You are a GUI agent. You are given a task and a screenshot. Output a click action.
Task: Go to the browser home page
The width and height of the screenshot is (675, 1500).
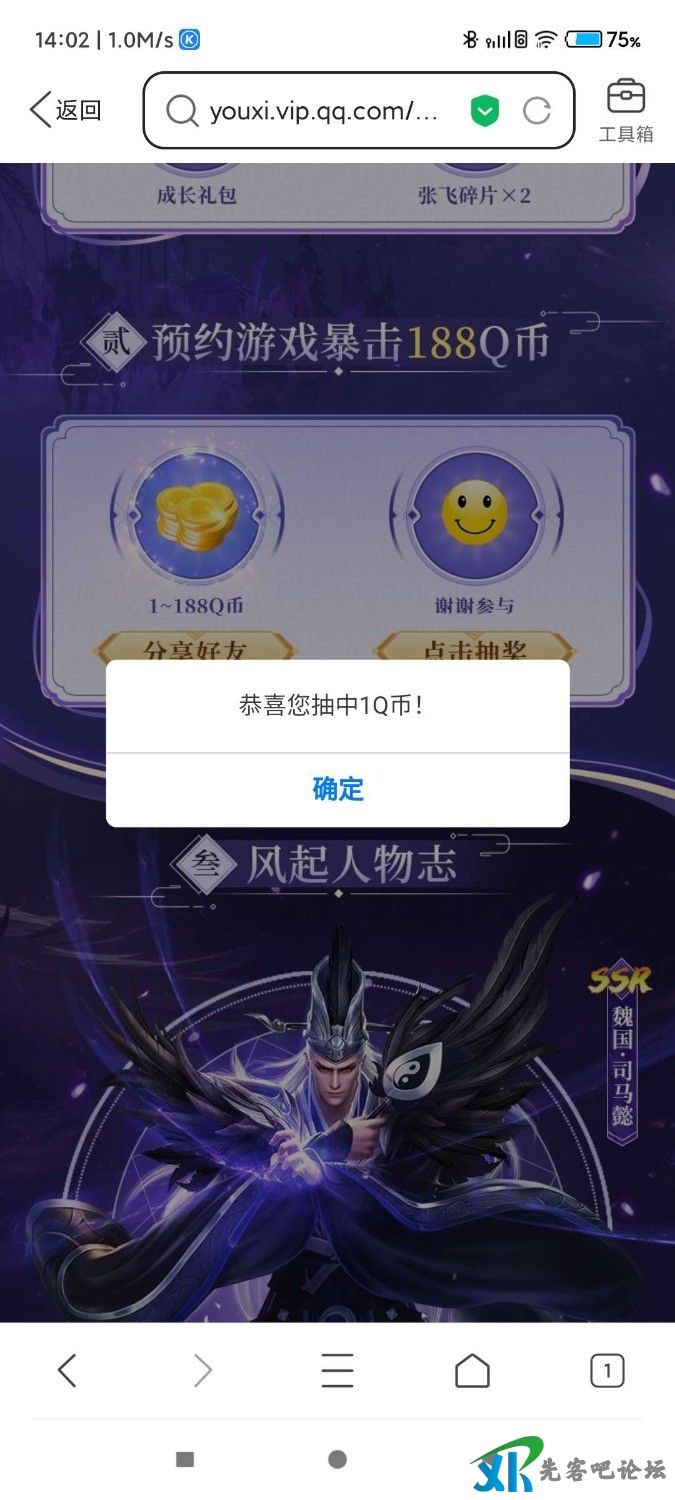click(x=472, y=1370)
